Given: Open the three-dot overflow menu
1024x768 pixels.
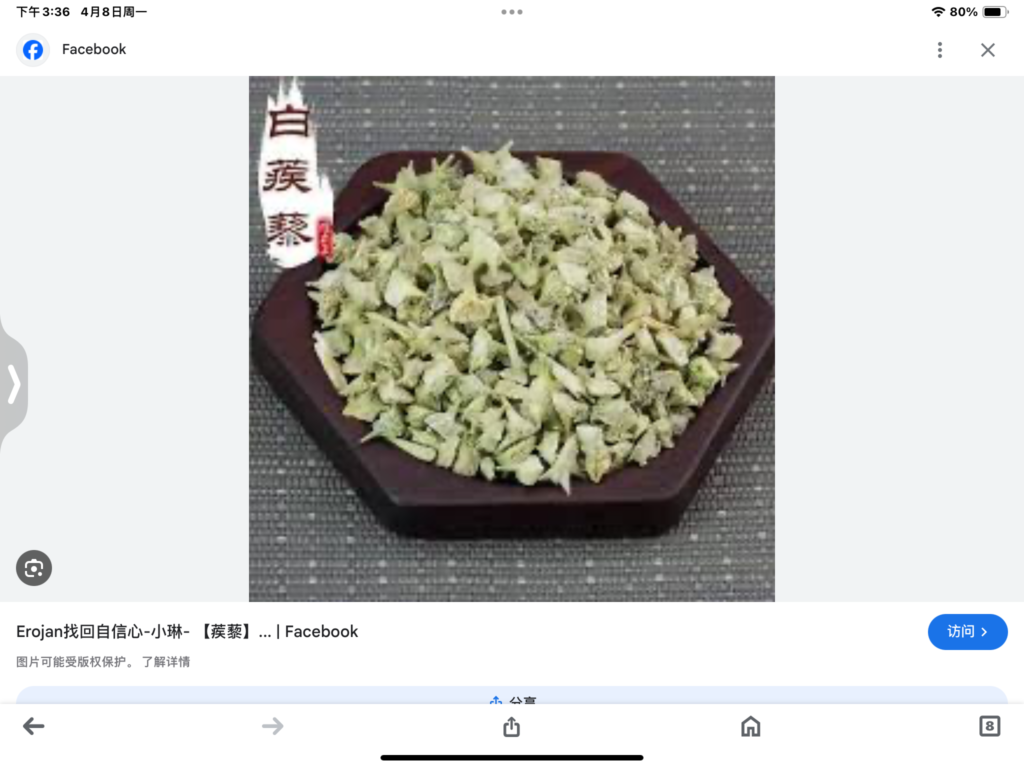Looking at the screenshot, I should 939,50.
